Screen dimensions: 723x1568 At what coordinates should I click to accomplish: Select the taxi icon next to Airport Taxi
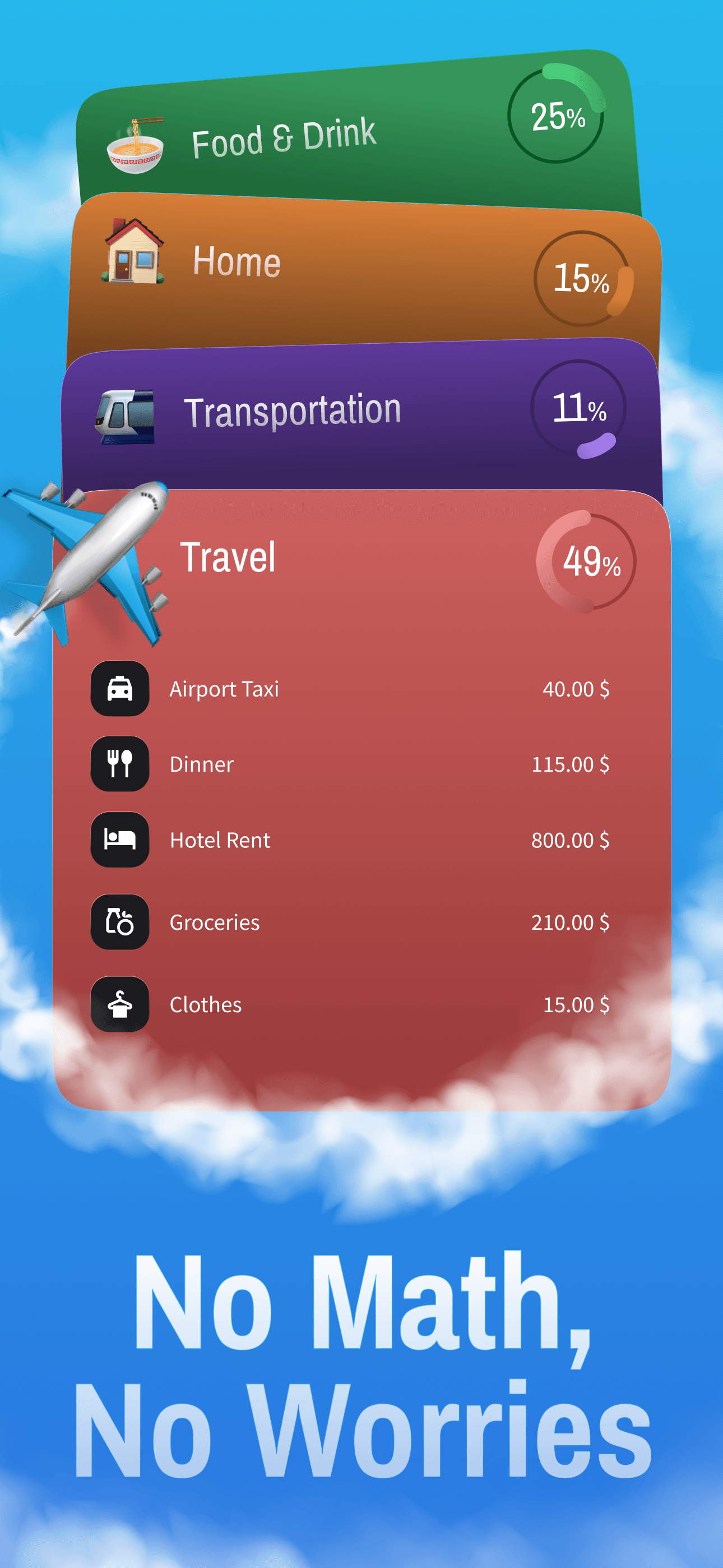[119, 691]
